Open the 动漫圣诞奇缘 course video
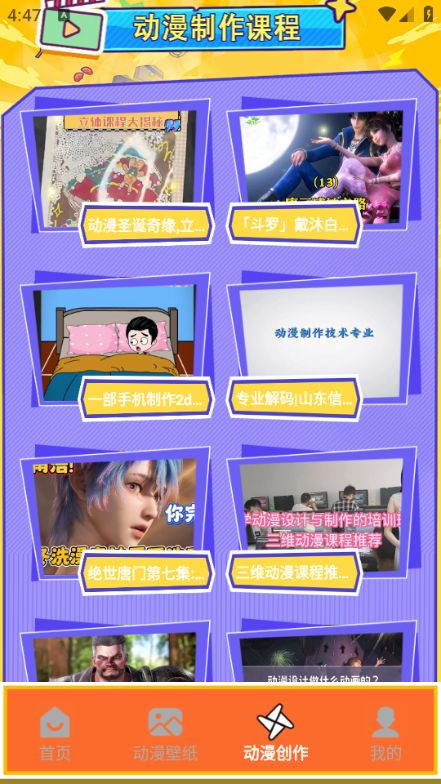Image resolution: width=441 pixels, height=784 pixels. [x=115, y=169]
